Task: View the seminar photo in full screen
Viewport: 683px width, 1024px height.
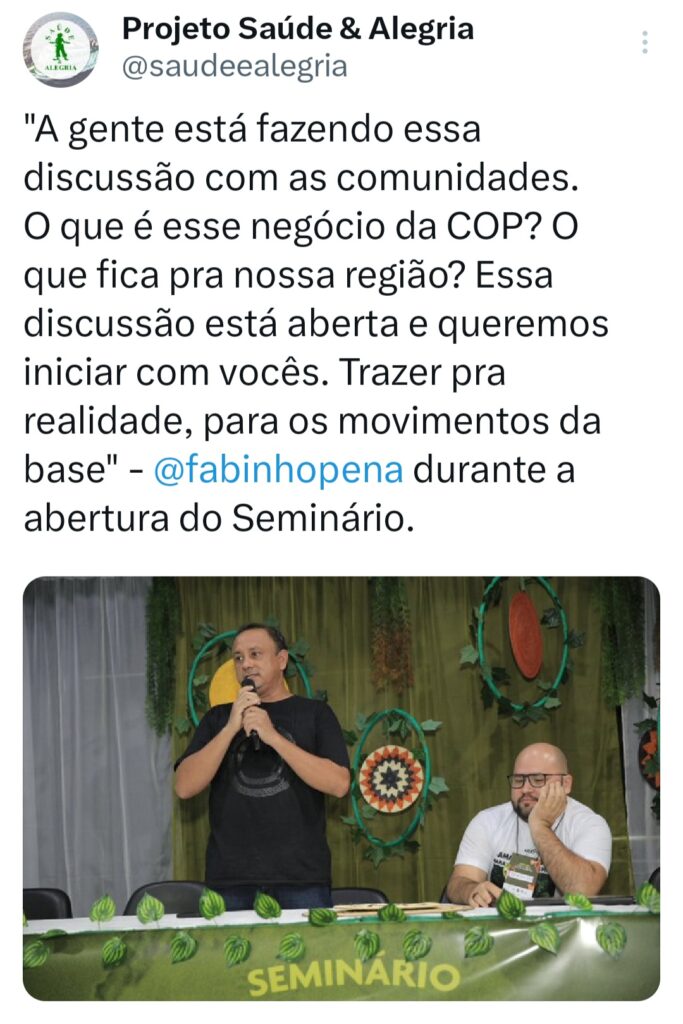Action: (341, 787)
